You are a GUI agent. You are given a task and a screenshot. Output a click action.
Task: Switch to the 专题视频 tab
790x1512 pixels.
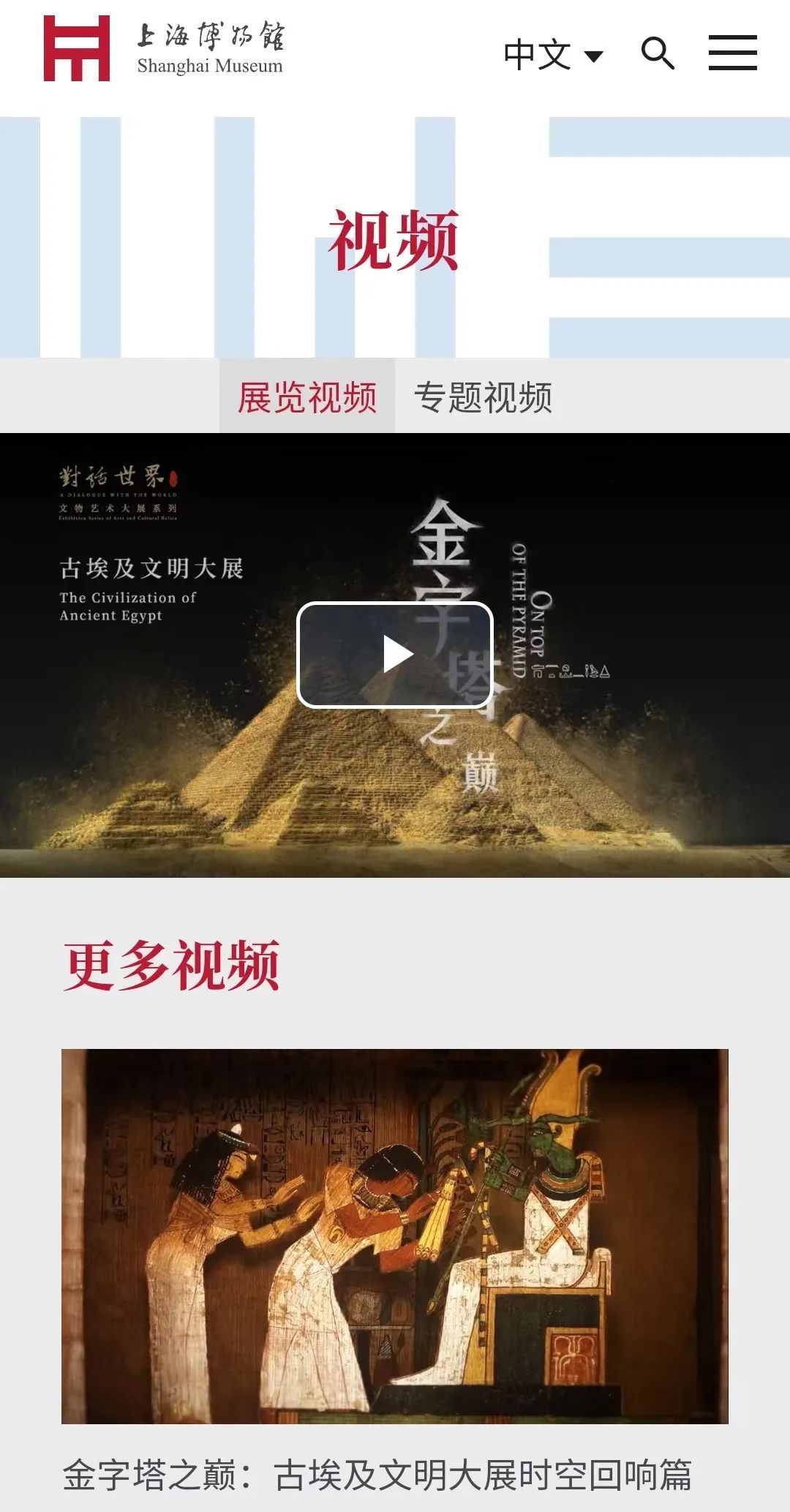483,397
